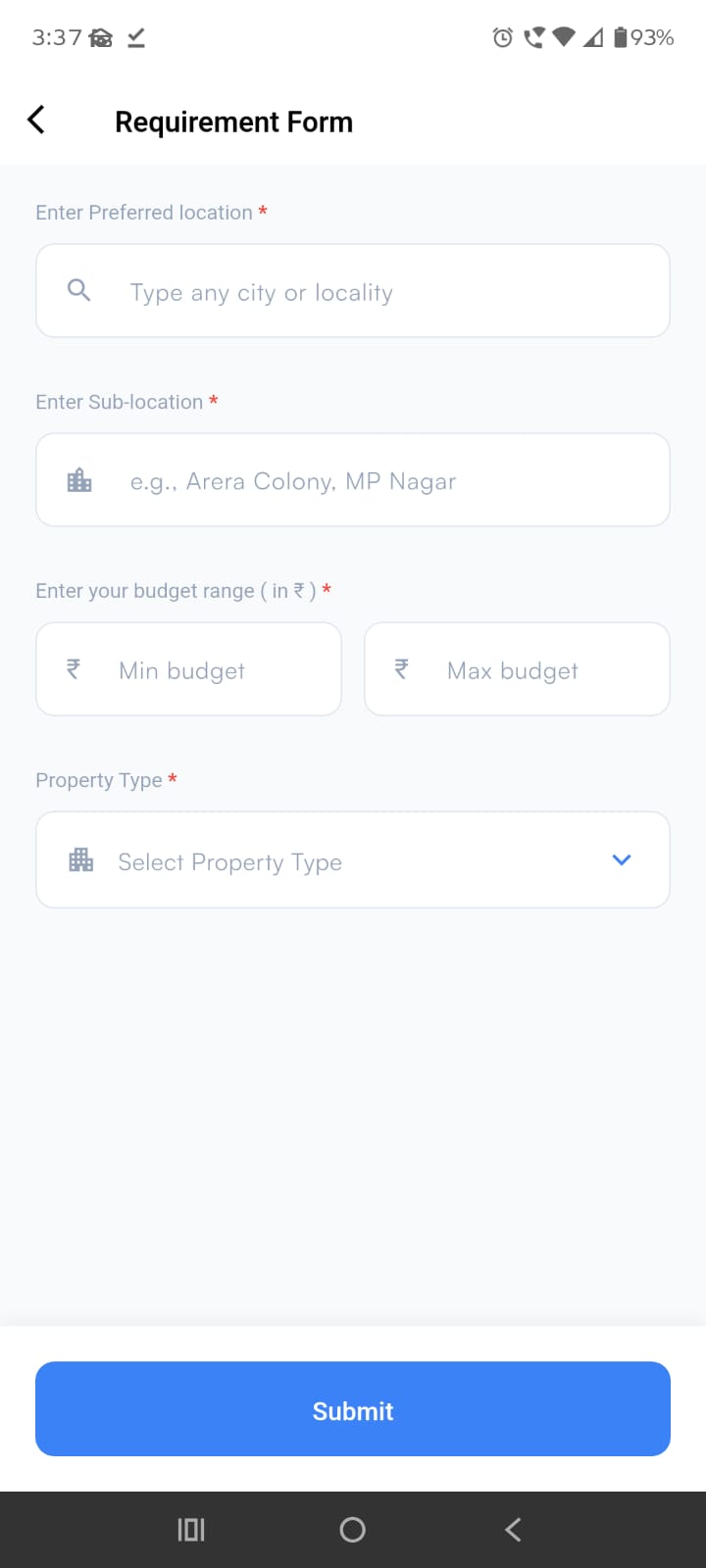Click the Sub-location input showing Arera Colony hint
This screenshot has width=706, height=1568.
coord(353,479)
